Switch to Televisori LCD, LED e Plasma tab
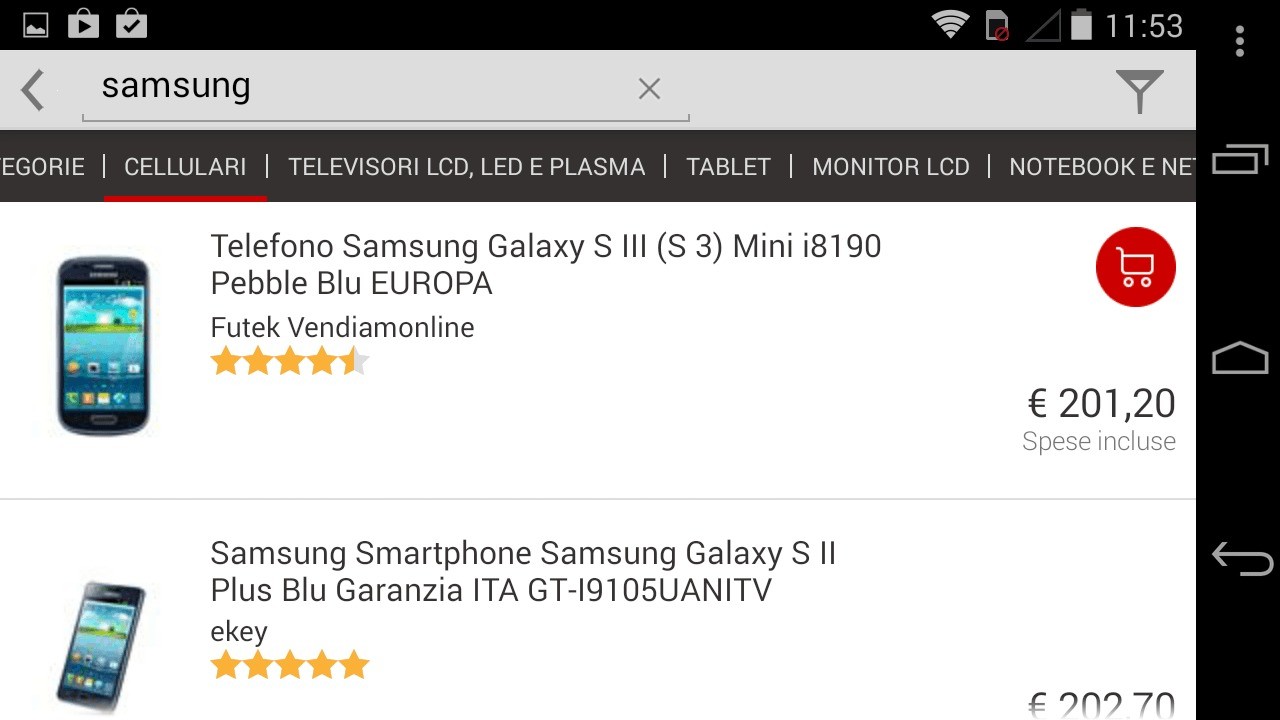The image size is (1280, 720). tap(466, 167)
